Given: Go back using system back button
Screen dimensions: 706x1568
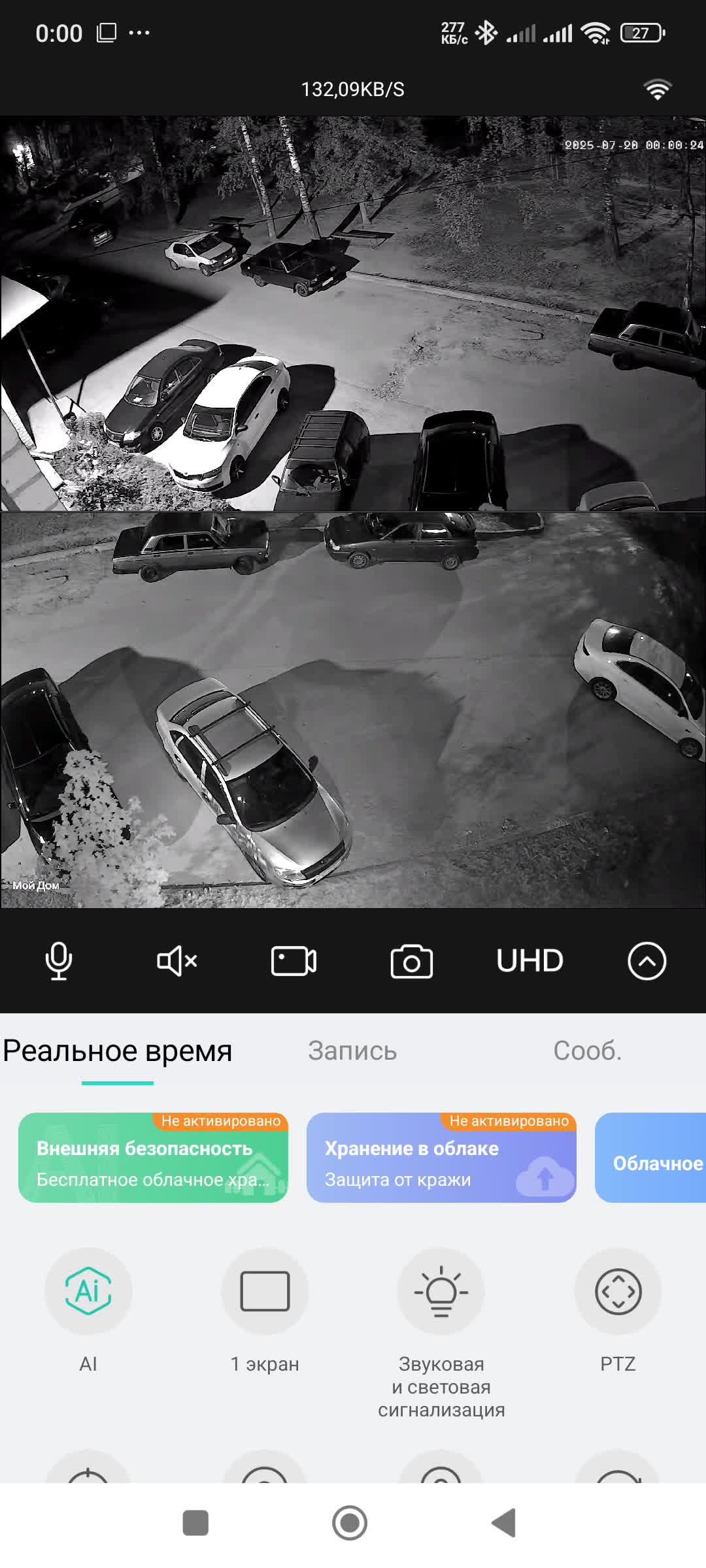Looking at the screenshot, I should [504, 1523].
